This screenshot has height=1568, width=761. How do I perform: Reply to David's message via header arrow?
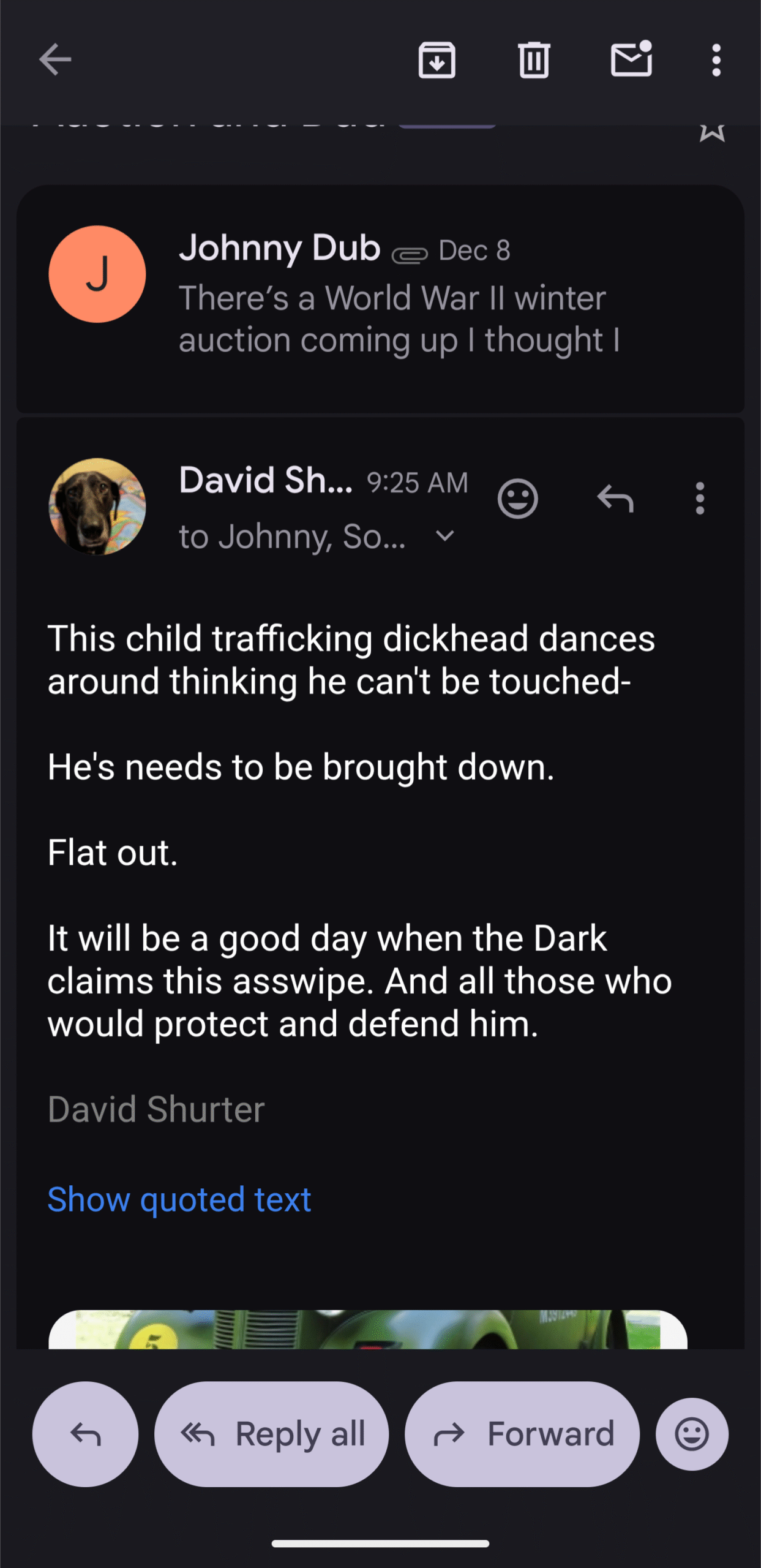[x=615, y=499]
